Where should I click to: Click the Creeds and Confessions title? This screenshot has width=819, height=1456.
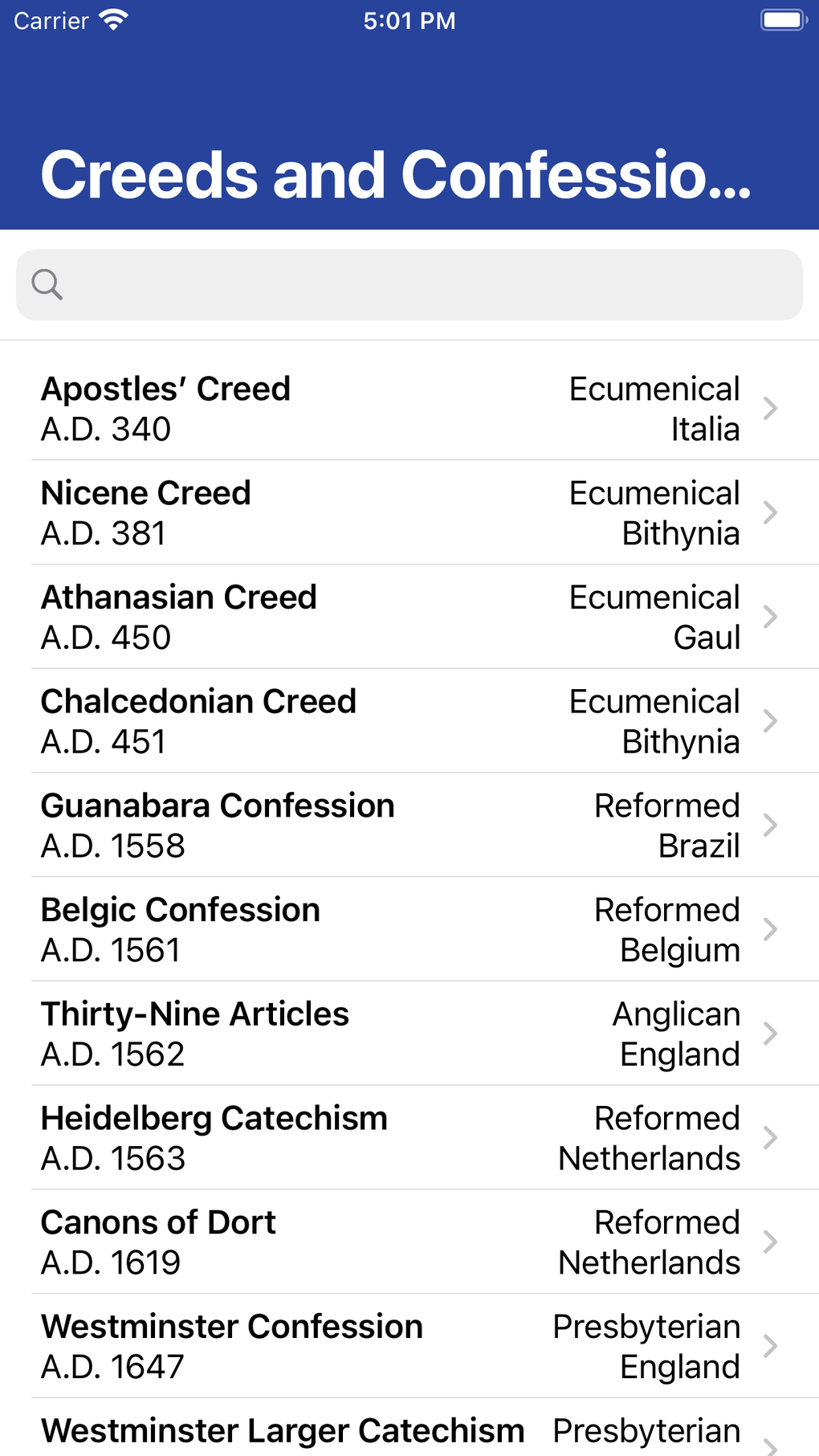coord(396,172)
